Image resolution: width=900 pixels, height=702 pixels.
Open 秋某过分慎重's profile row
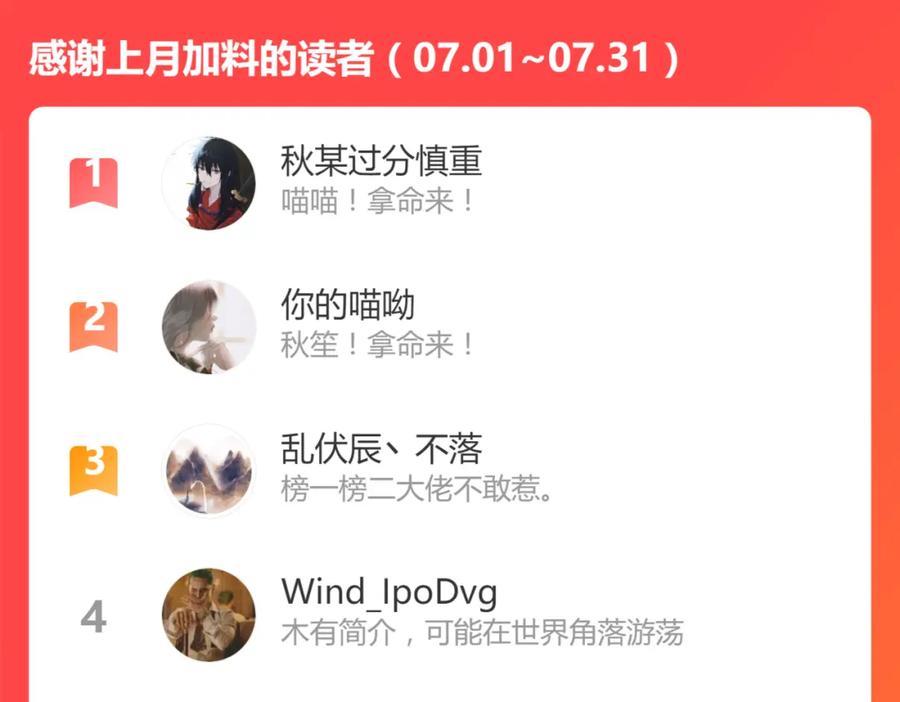click(450, 183)
